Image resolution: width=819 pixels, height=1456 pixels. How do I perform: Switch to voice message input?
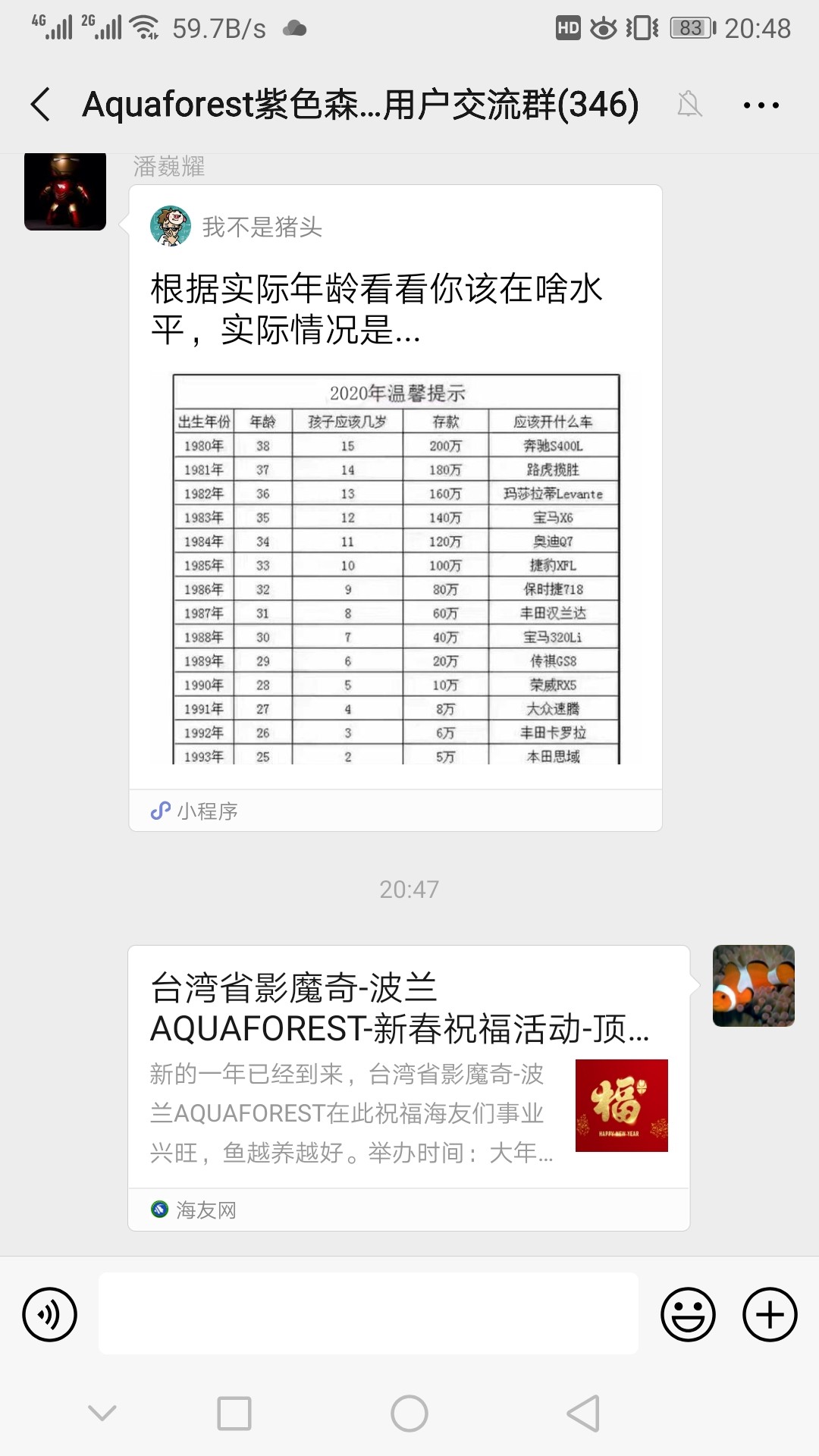50,1314
